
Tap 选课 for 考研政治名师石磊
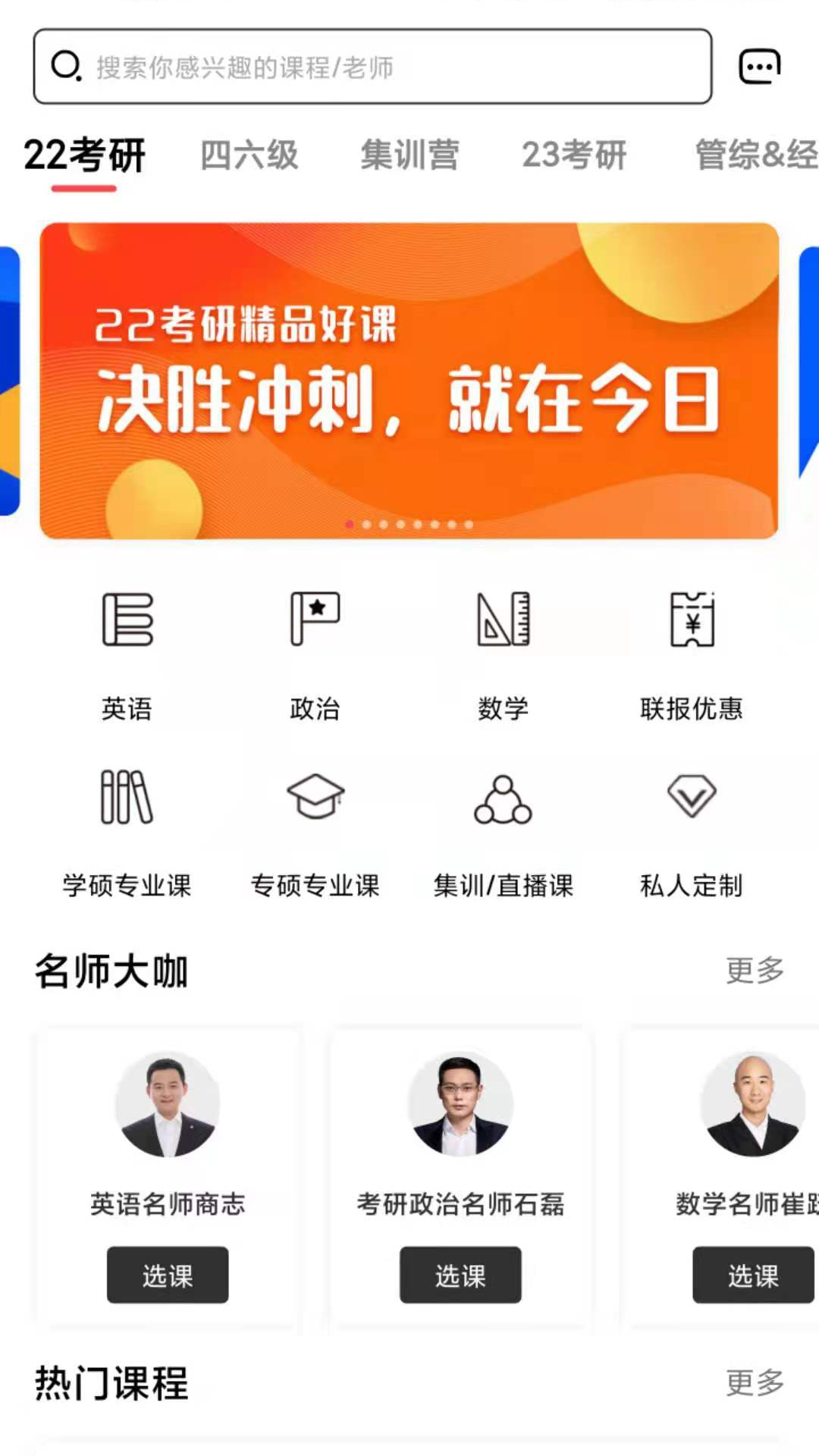[460, 1275]
